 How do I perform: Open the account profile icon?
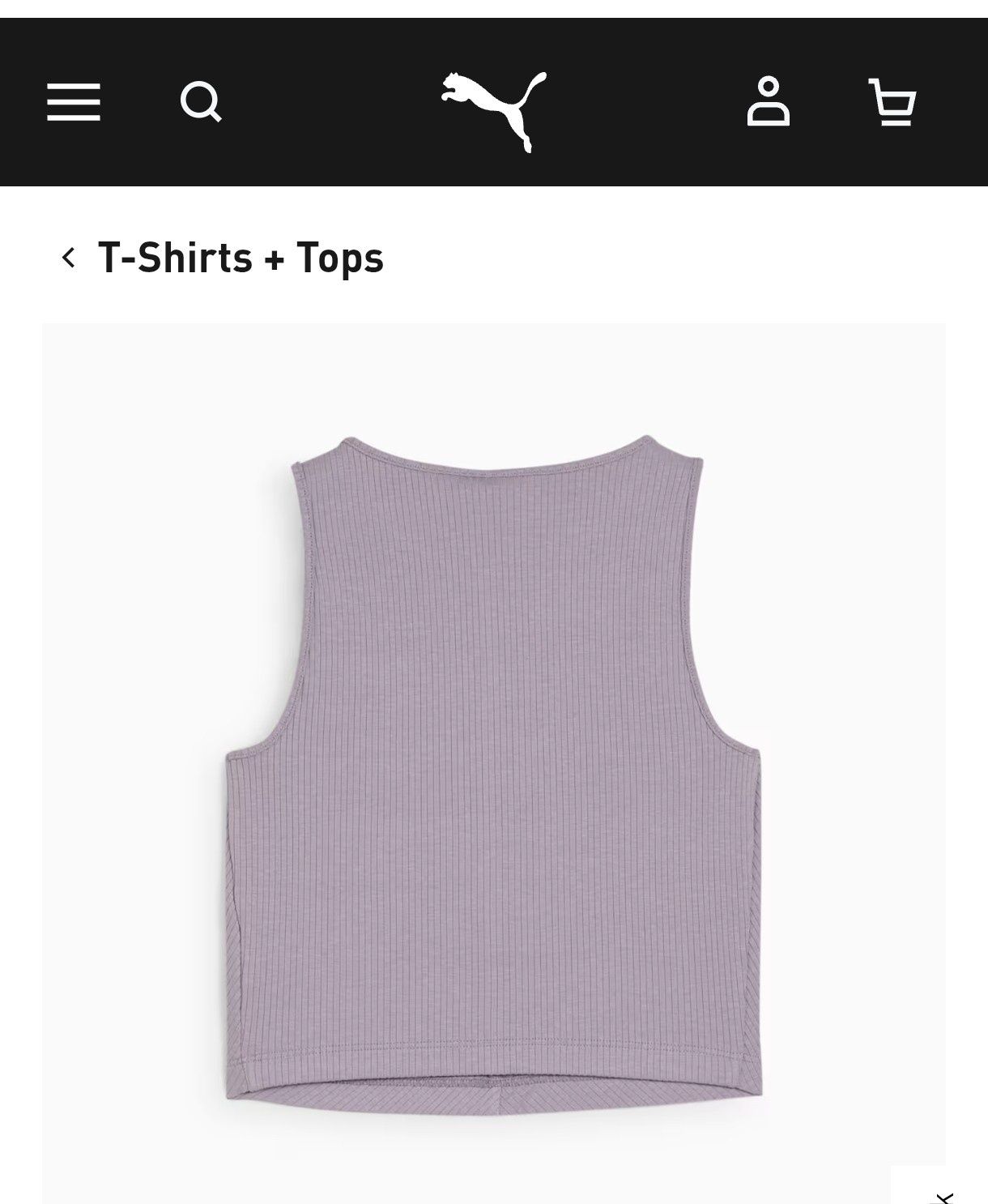tap(768, 101)
